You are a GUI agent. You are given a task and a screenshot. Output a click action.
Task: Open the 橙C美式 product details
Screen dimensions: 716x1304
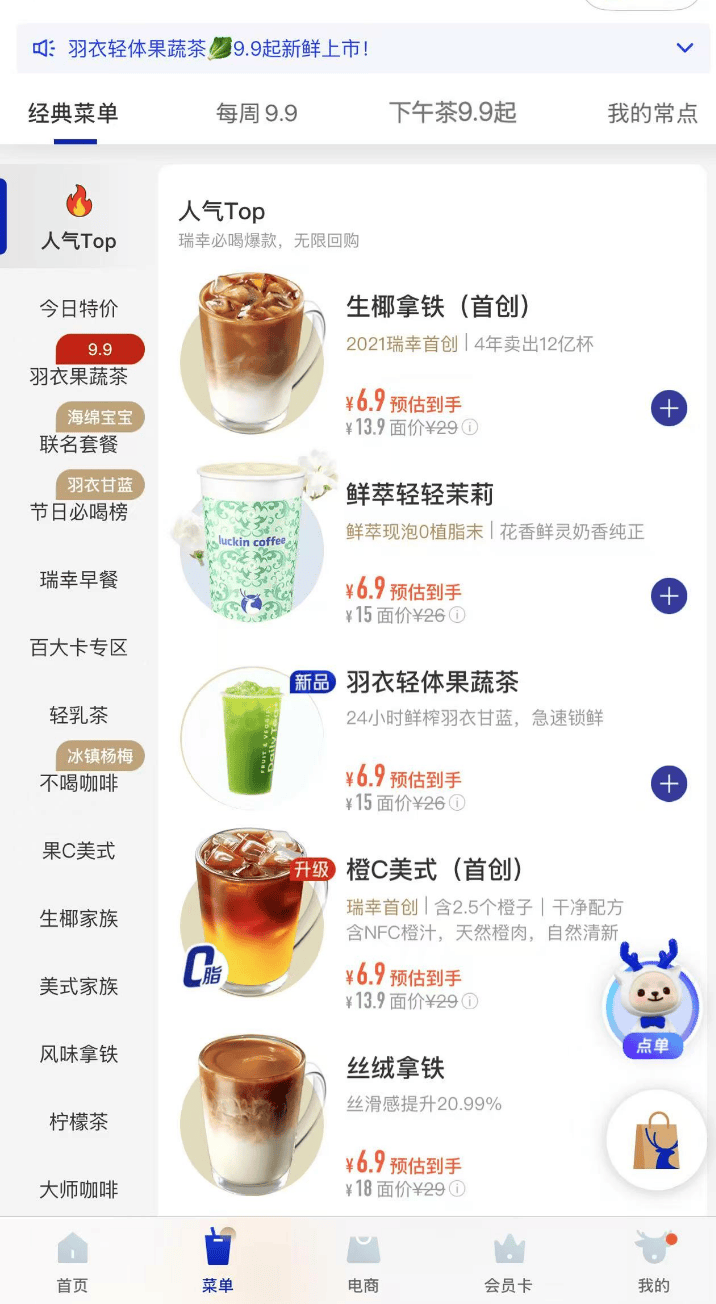(x=435, y=869)
